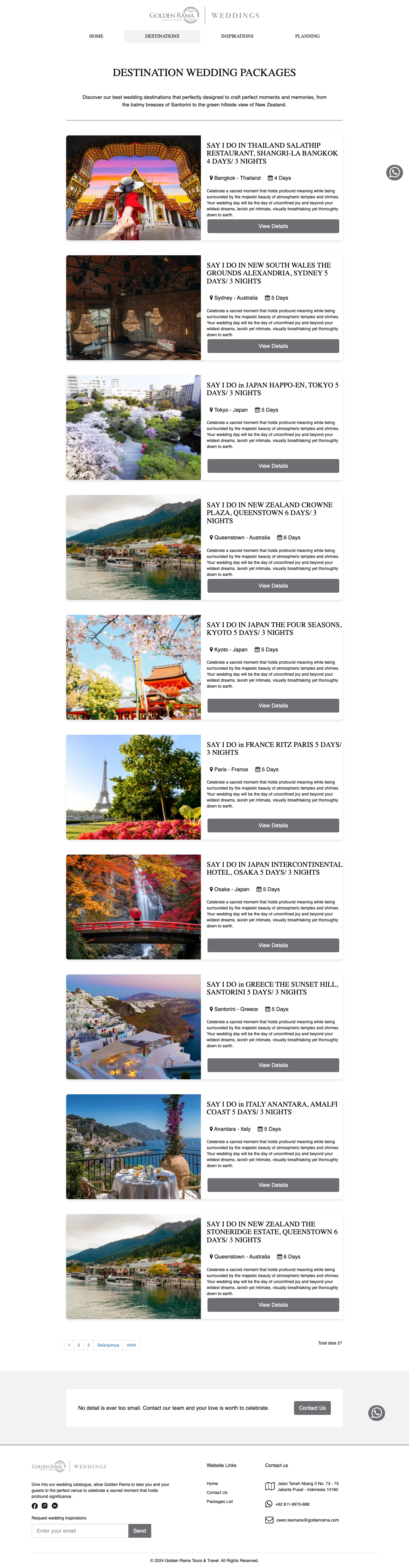View details for Thailand Bangkok package

coord(273,227)
